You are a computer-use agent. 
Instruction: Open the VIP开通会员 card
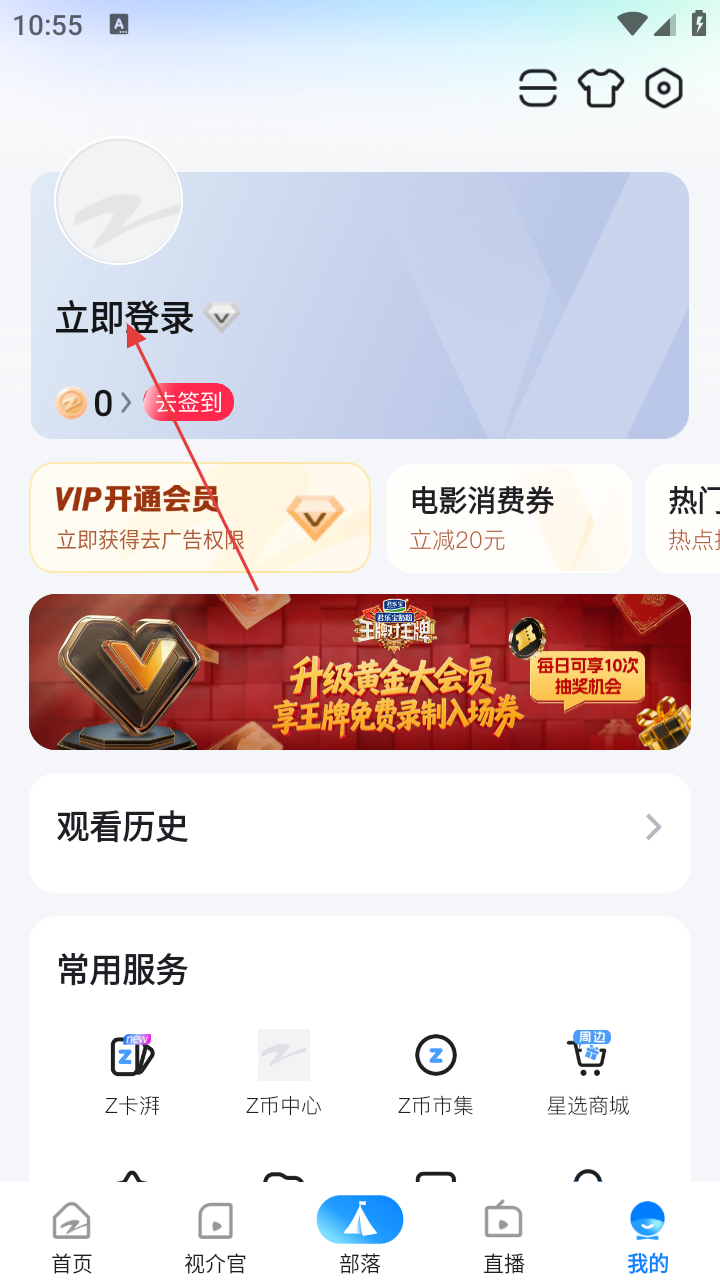click(200, 517)
